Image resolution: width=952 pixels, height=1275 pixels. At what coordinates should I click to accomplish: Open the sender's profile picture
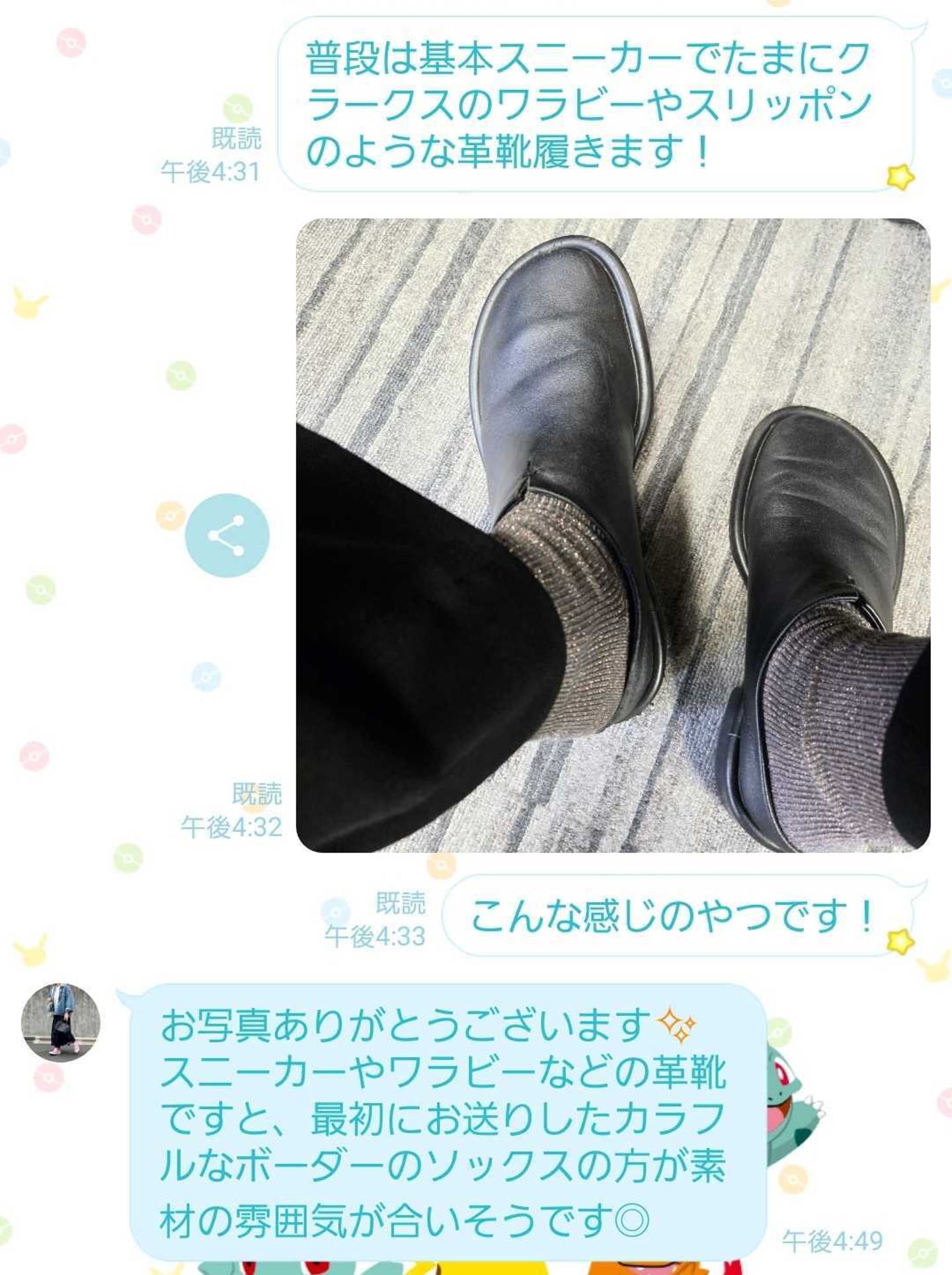(61, 1021)
